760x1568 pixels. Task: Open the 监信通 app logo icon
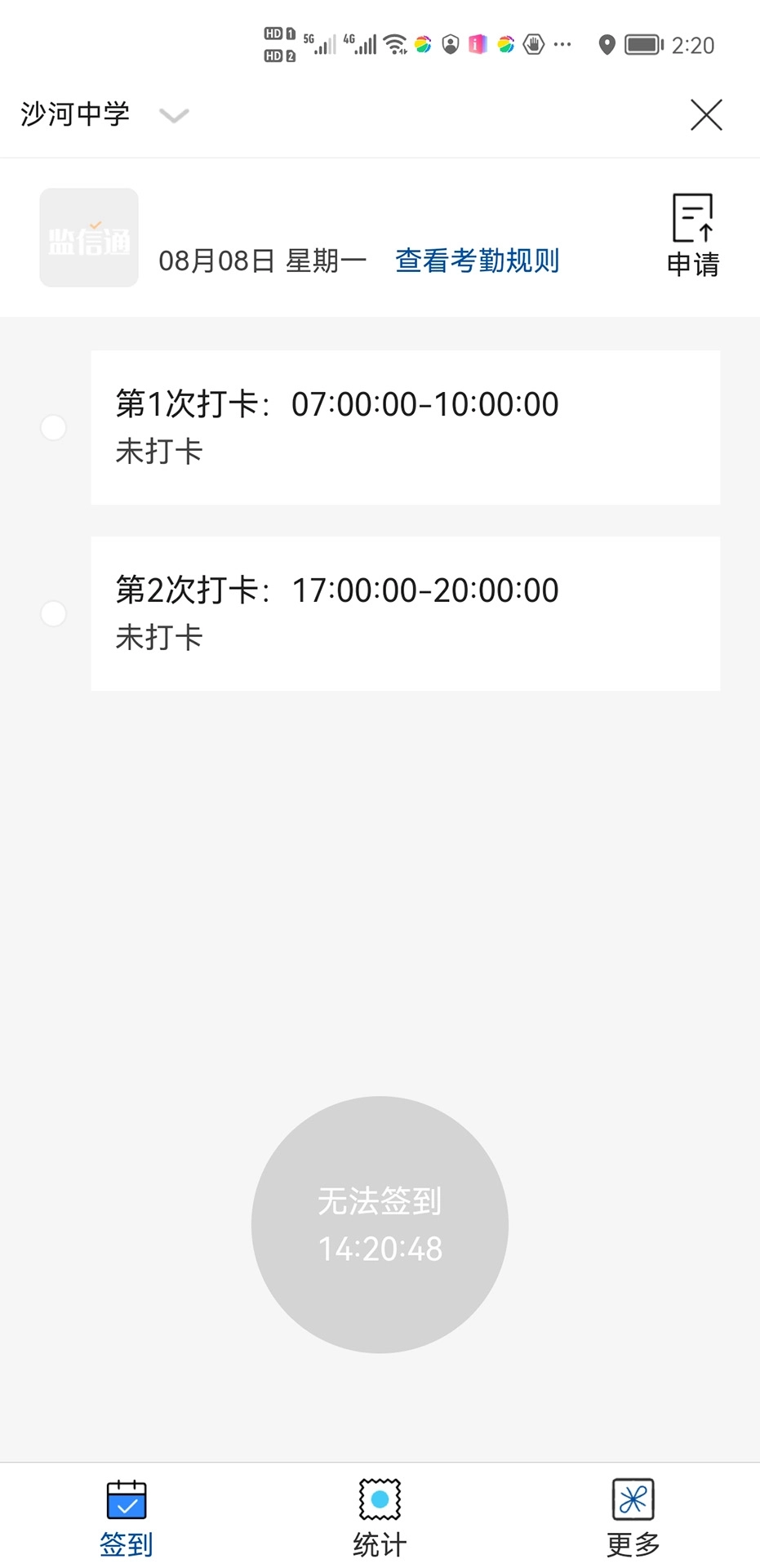coord(88,236)
